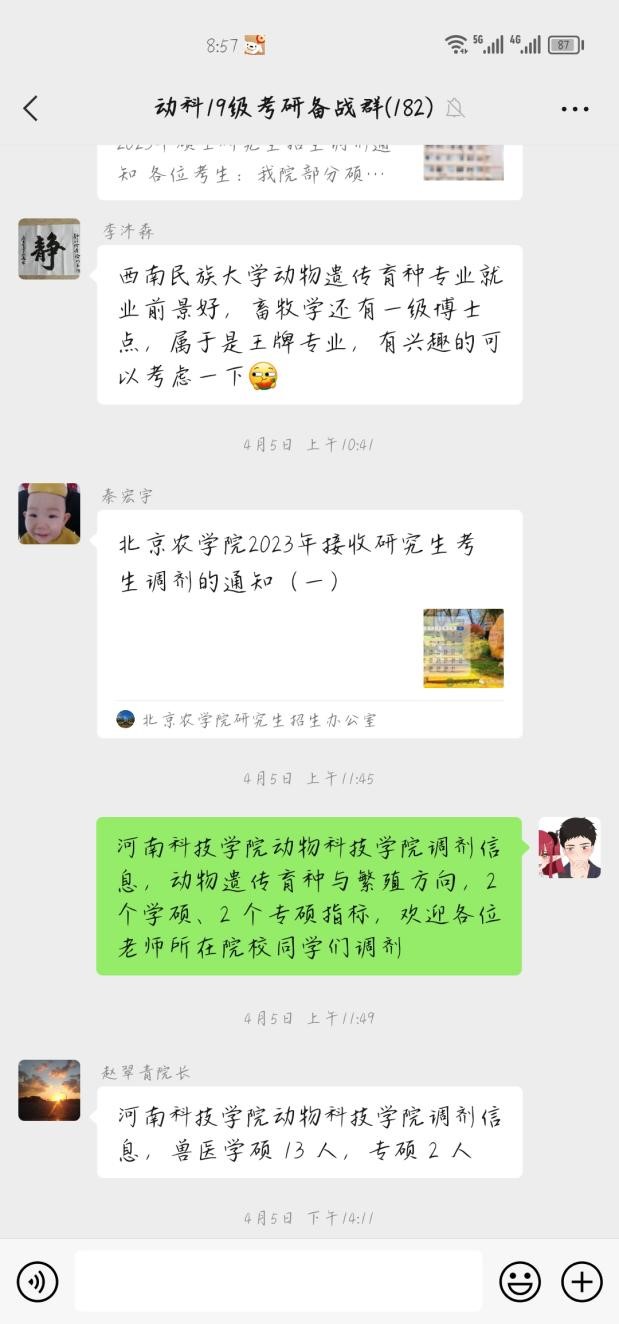
Task: Go back from the group chat
Action: [x=31, y=108]
